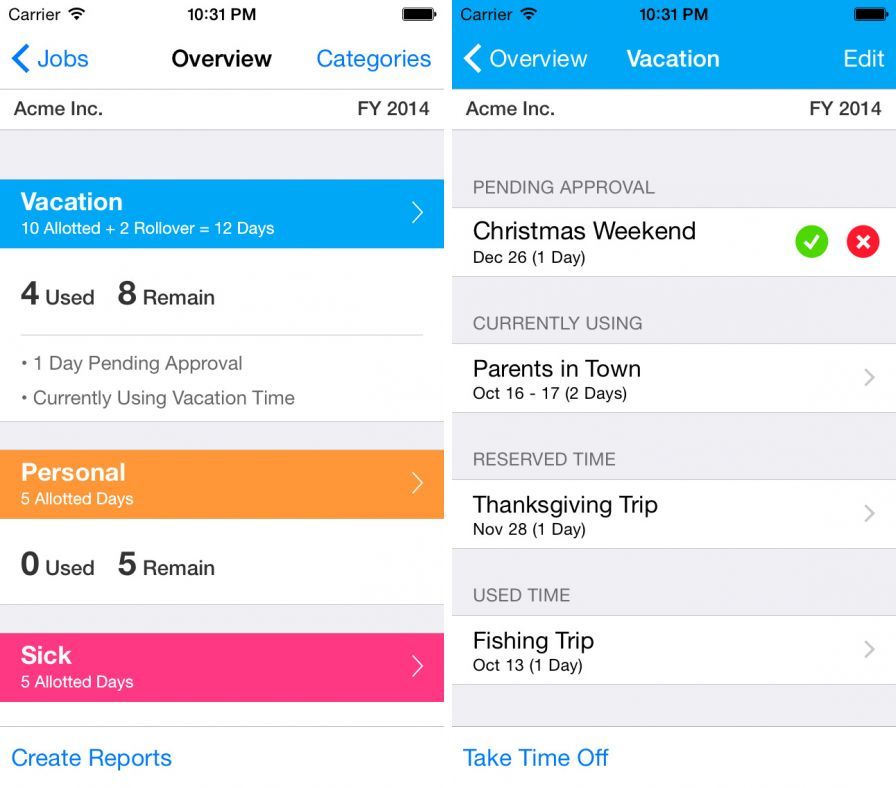Go back to Overview
Viewport: 896px width, 788px height.
point(526,59)
